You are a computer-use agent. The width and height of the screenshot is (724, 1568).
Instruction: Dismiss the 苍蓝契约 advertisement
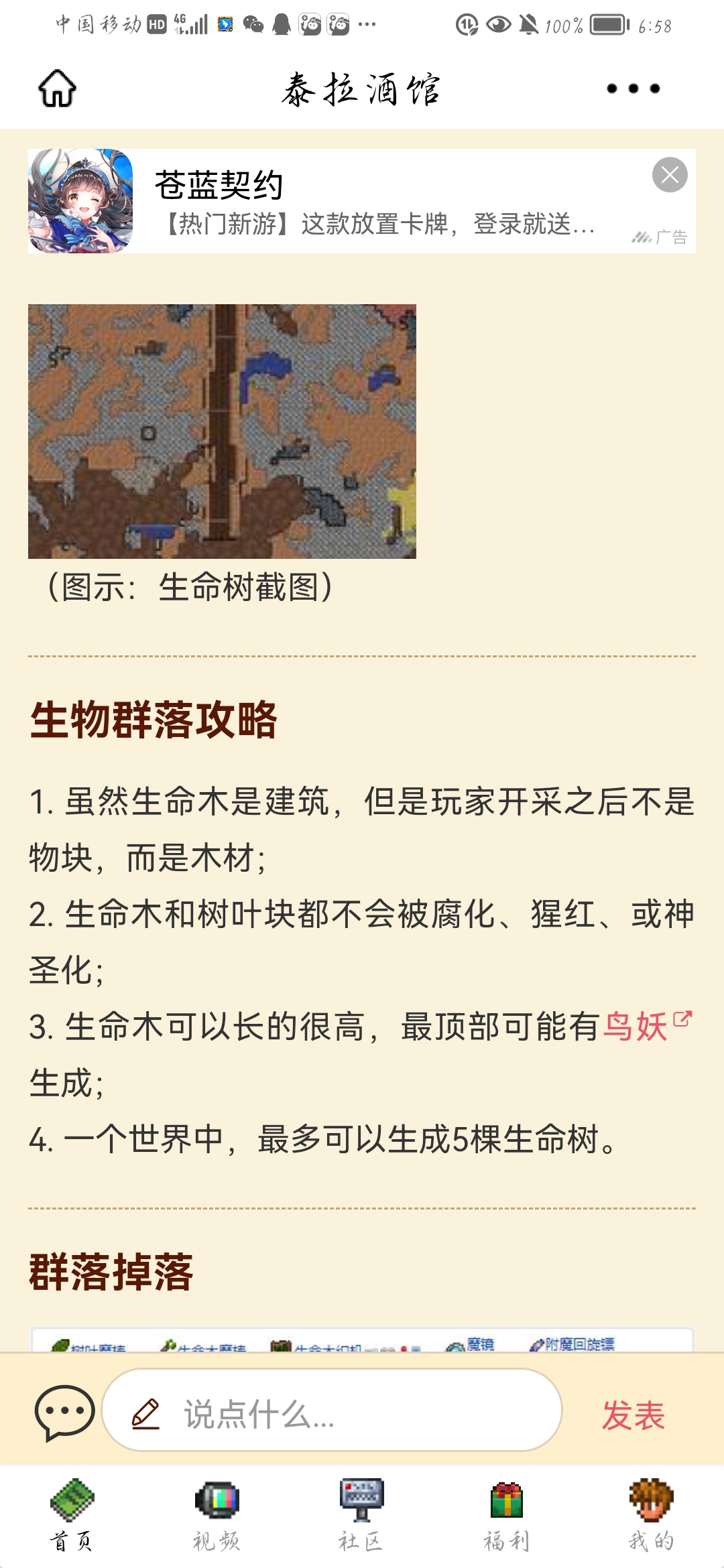tap(670, 175)
